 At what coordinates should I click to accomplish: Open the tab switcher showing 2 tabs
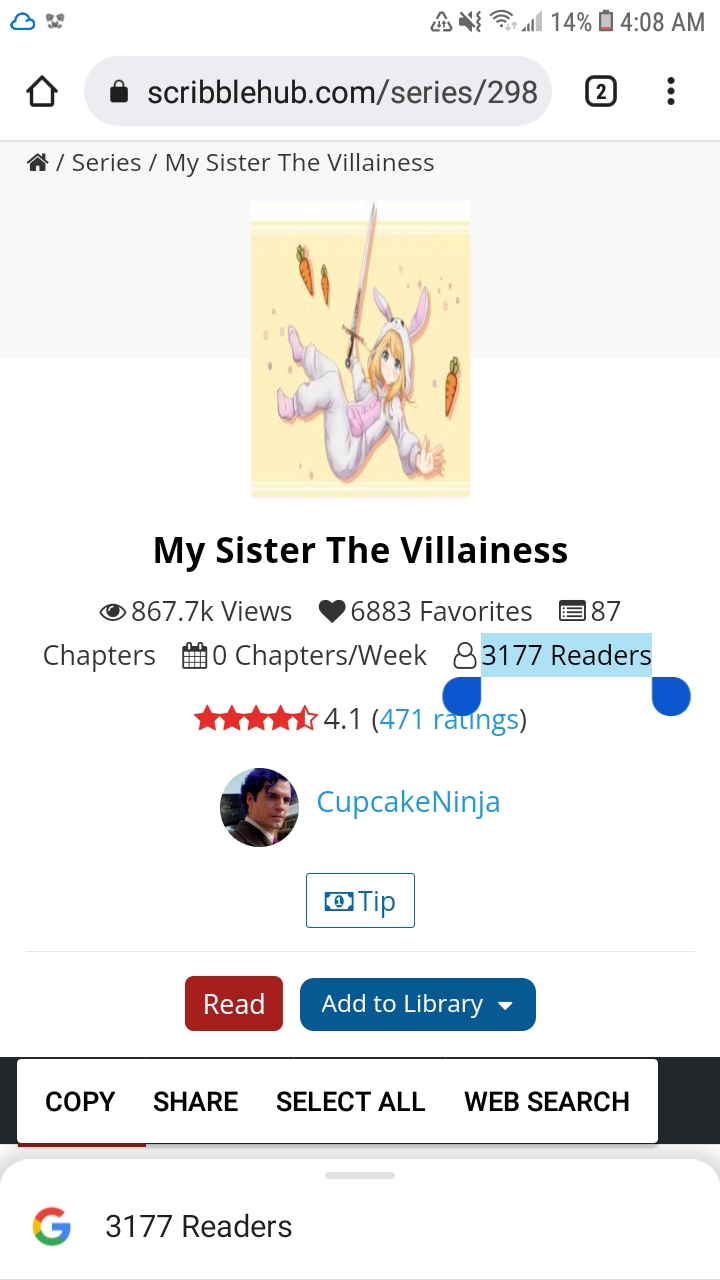[x=600, y=93]
